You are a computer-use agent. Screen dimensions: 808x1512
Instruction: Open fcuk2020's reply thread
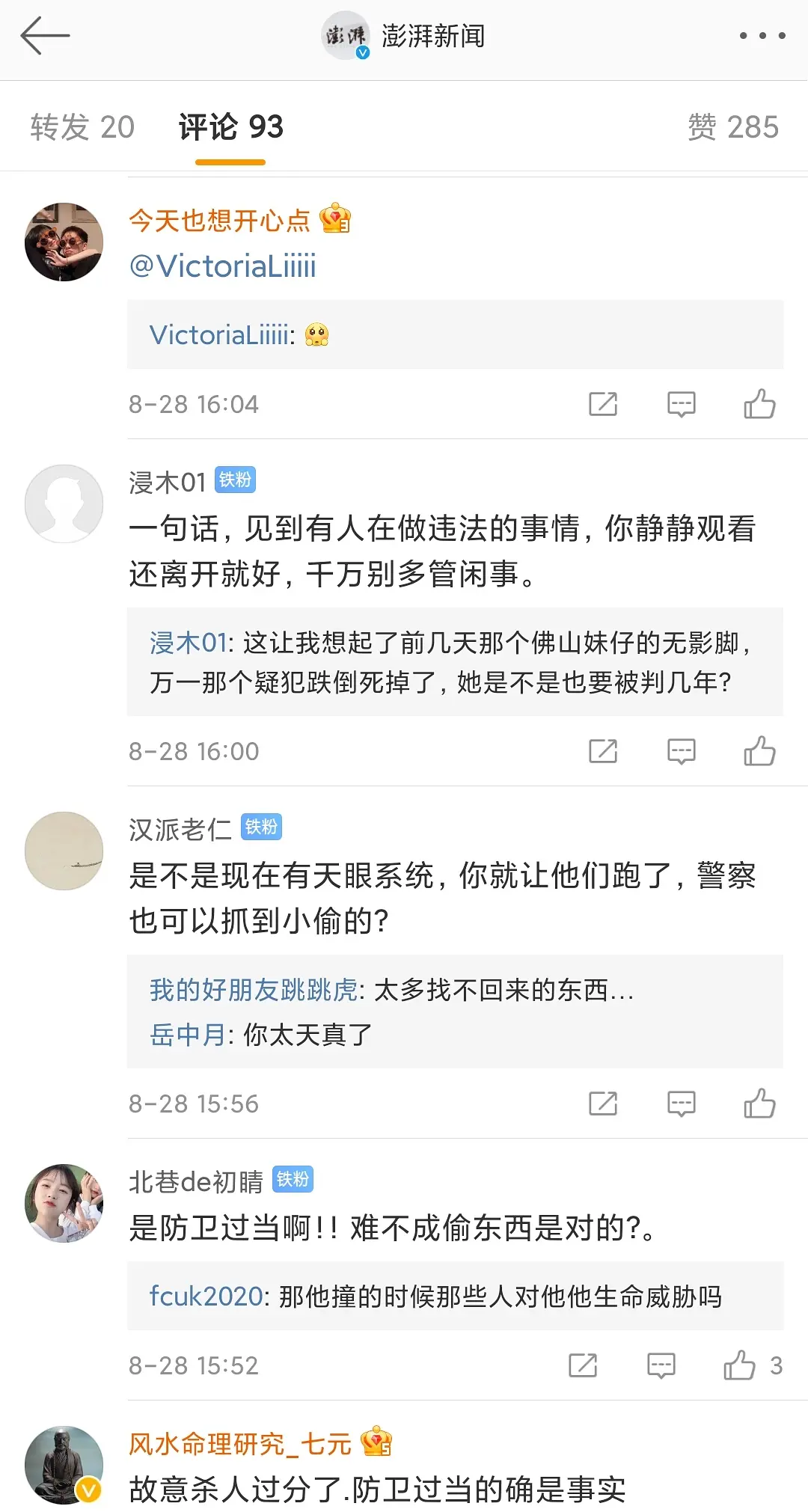tap(455, 1297)
